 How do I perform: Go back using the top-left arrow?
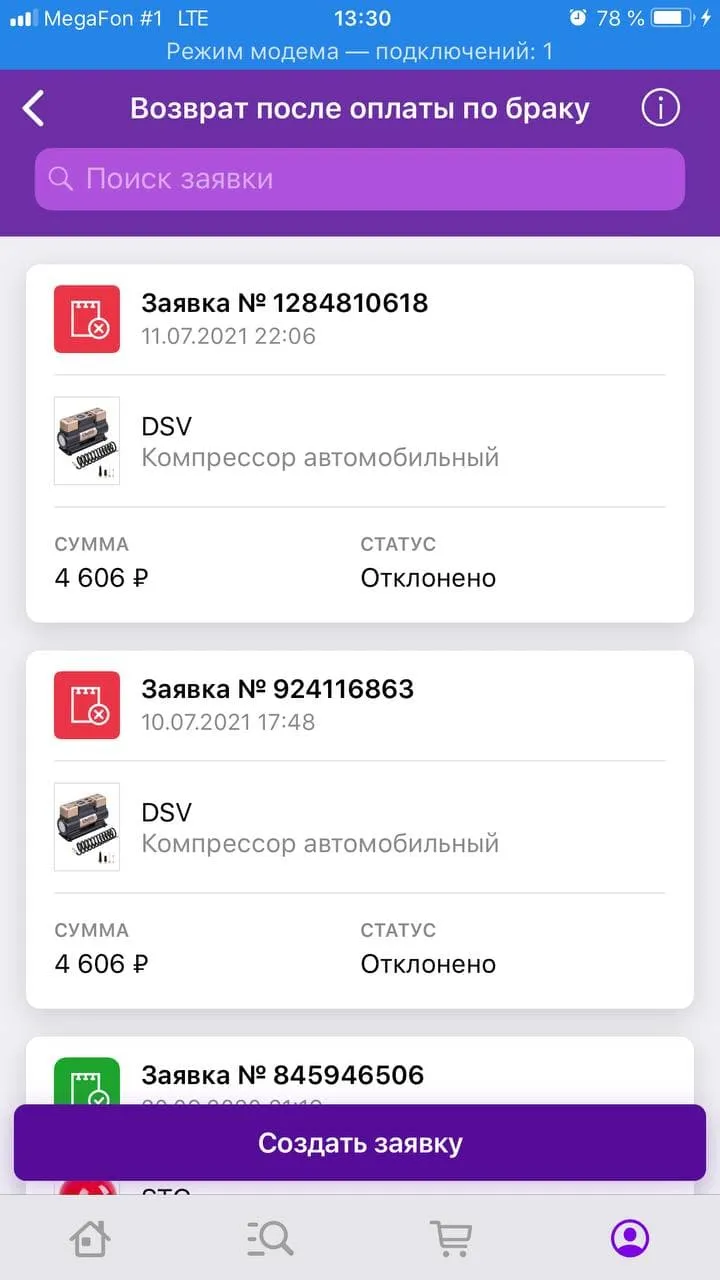pyautogui.click(x=34, y=108)
